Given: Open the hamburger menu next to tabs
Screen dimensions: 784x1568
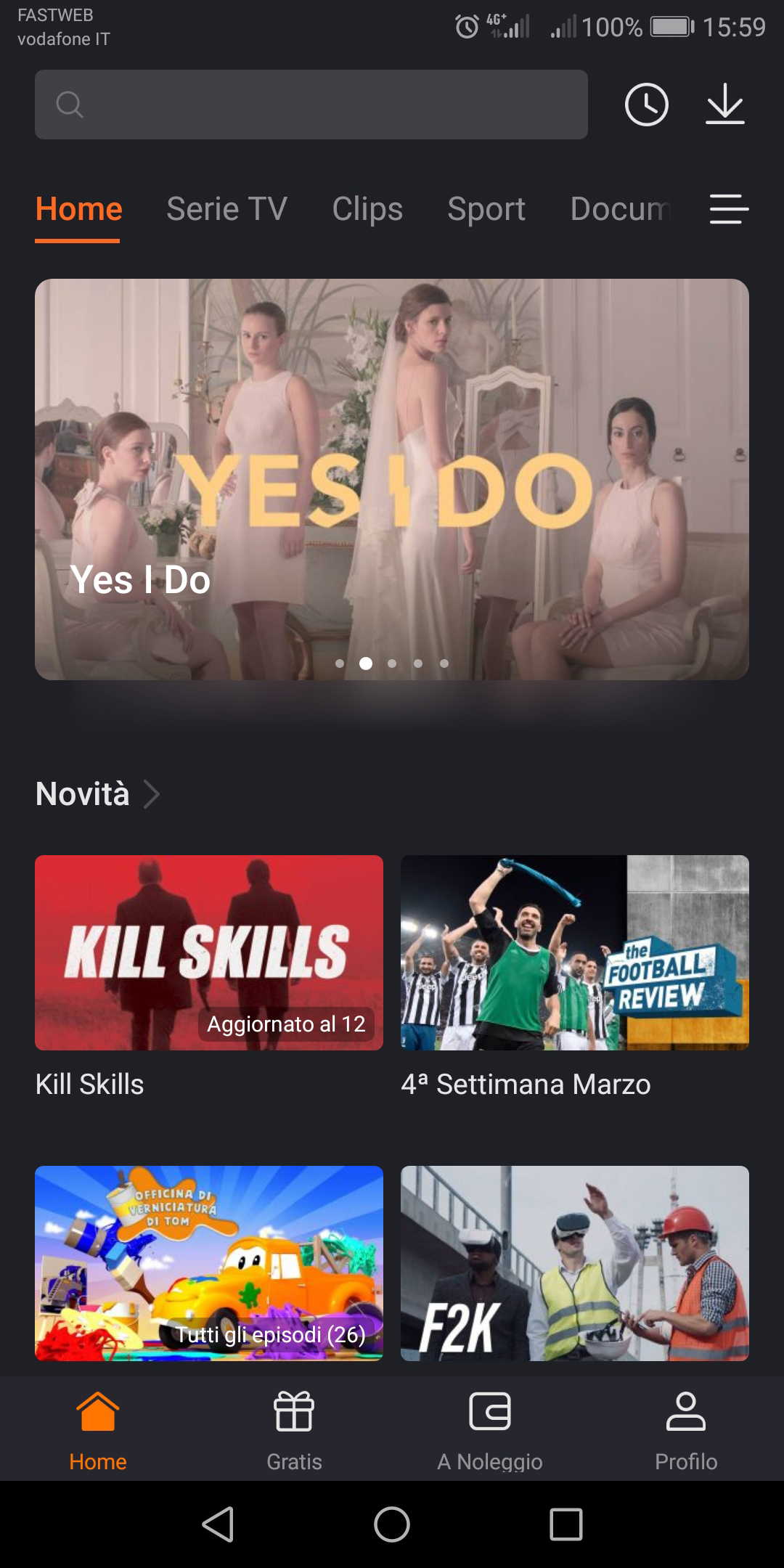Looking at the screenshot, I should 729,209.
